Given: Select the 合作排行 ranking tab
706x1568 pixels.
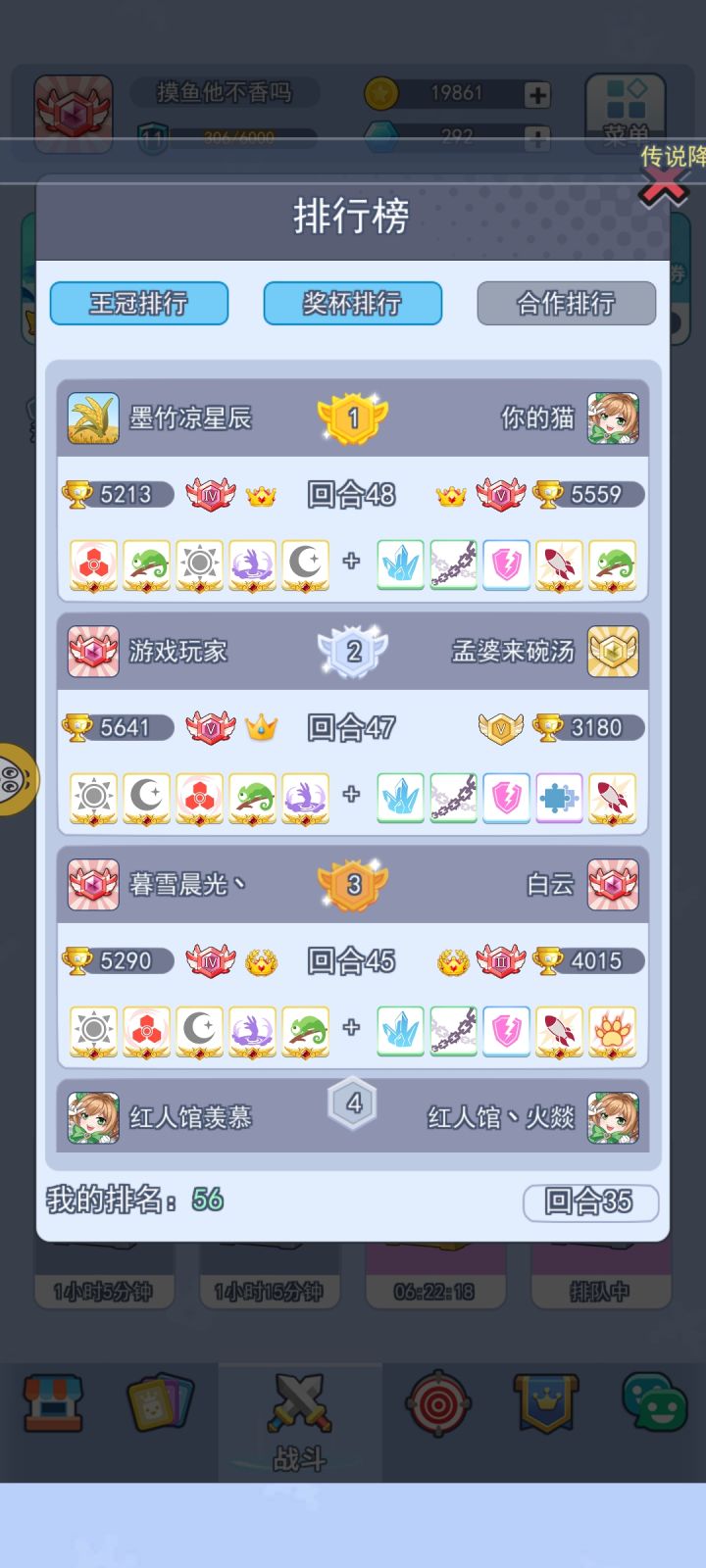Looking at the screenshot, I should click(566, 304).
